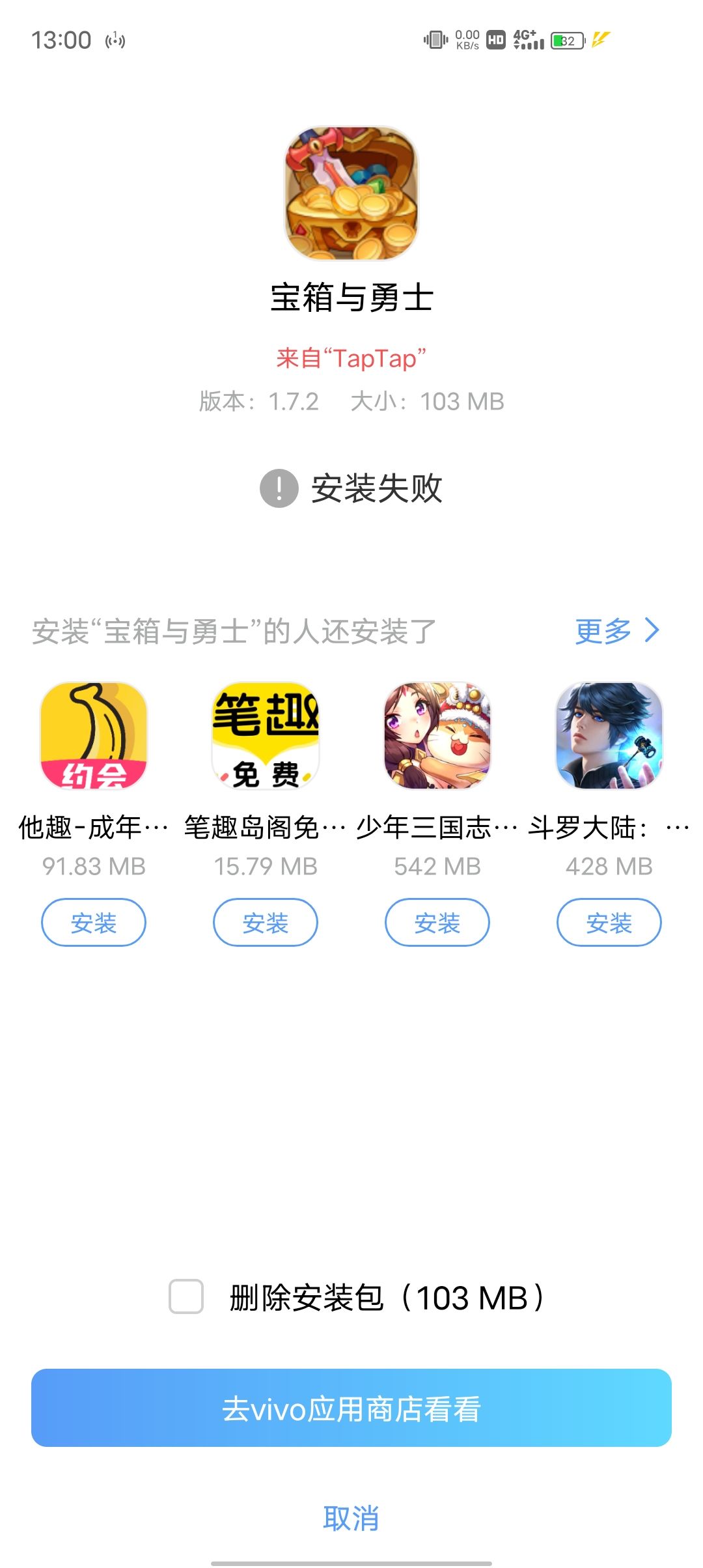
Task: Select 取消 to cancel
Action: 351,1518
